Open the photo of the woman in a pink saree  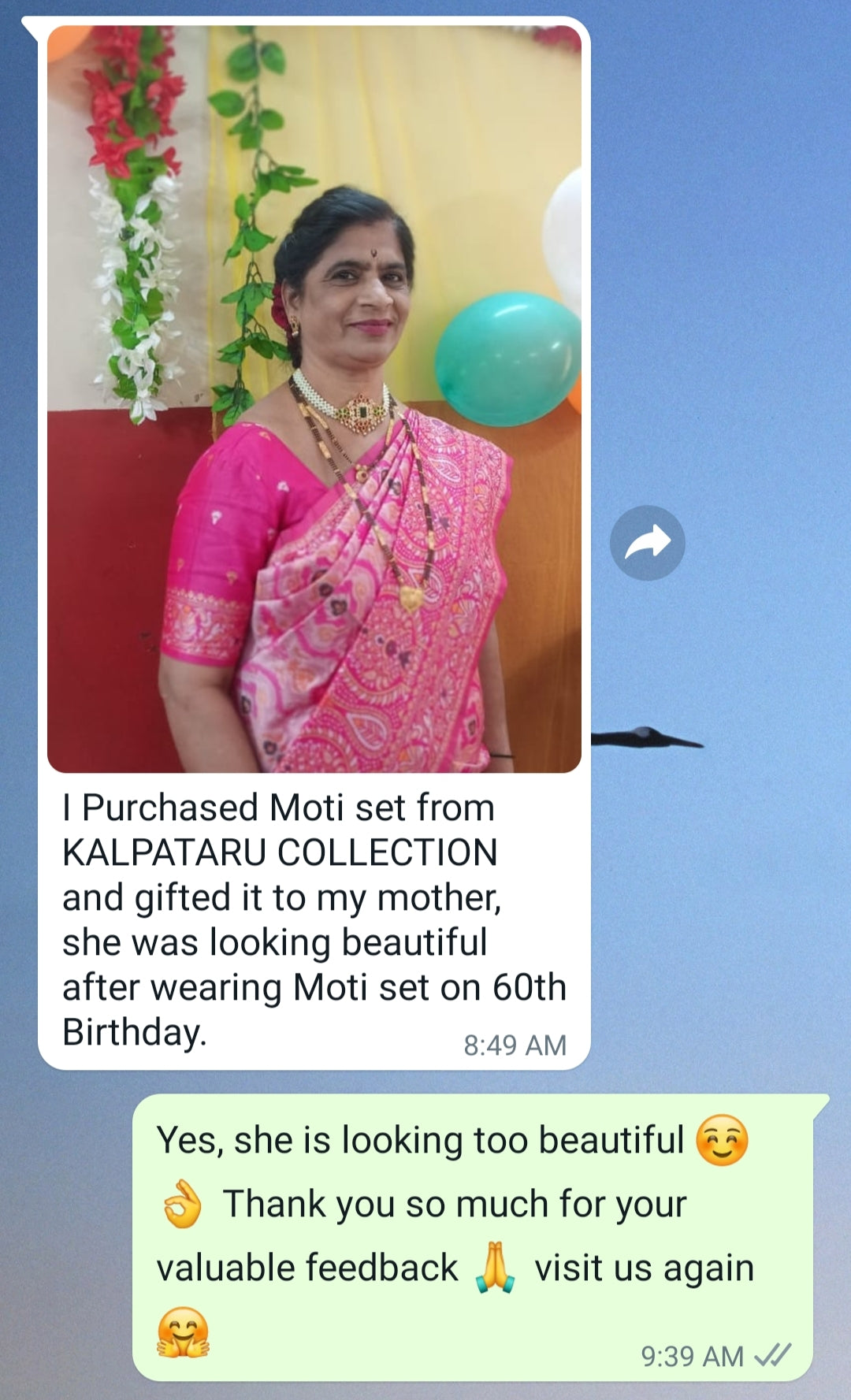point(314,399)
